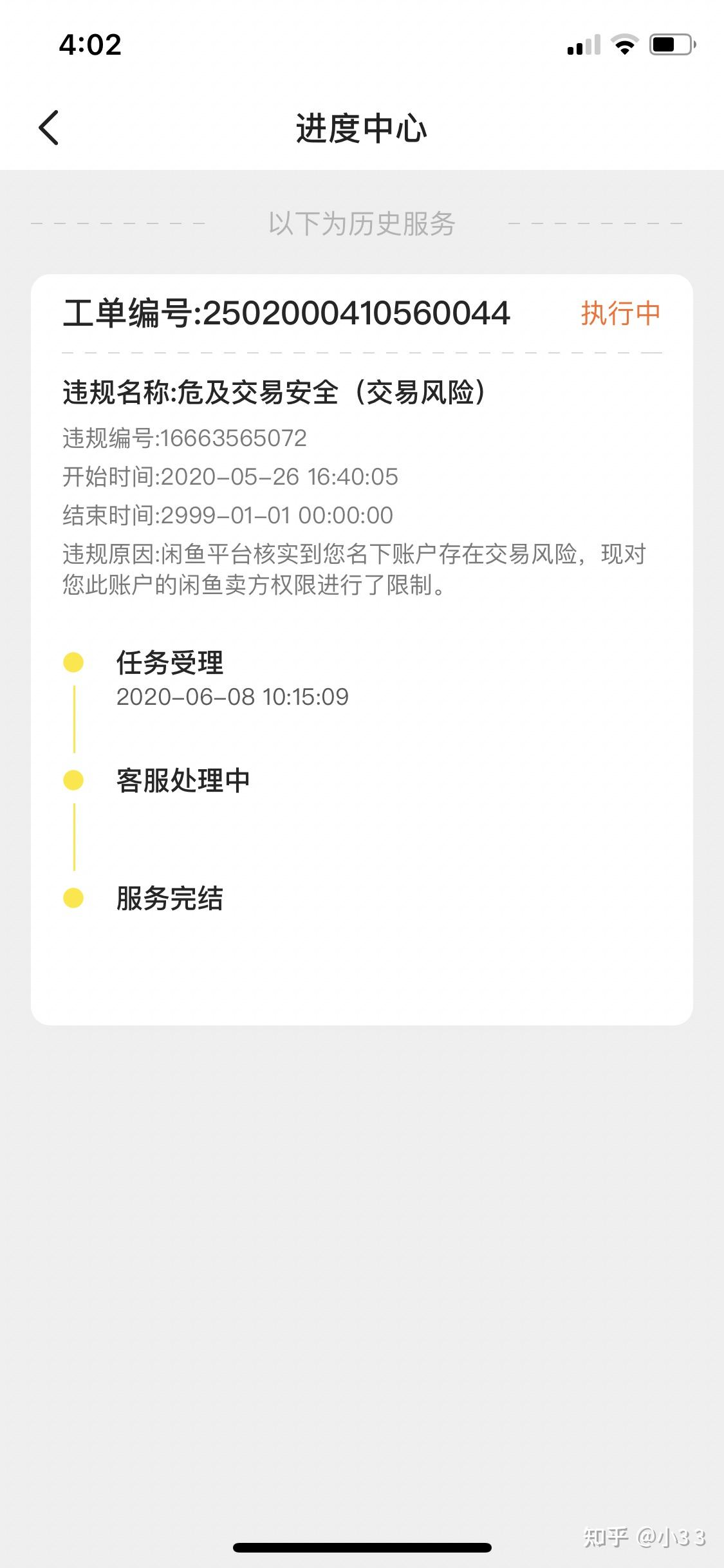Tap the 执行中 status label

(622, 313)
